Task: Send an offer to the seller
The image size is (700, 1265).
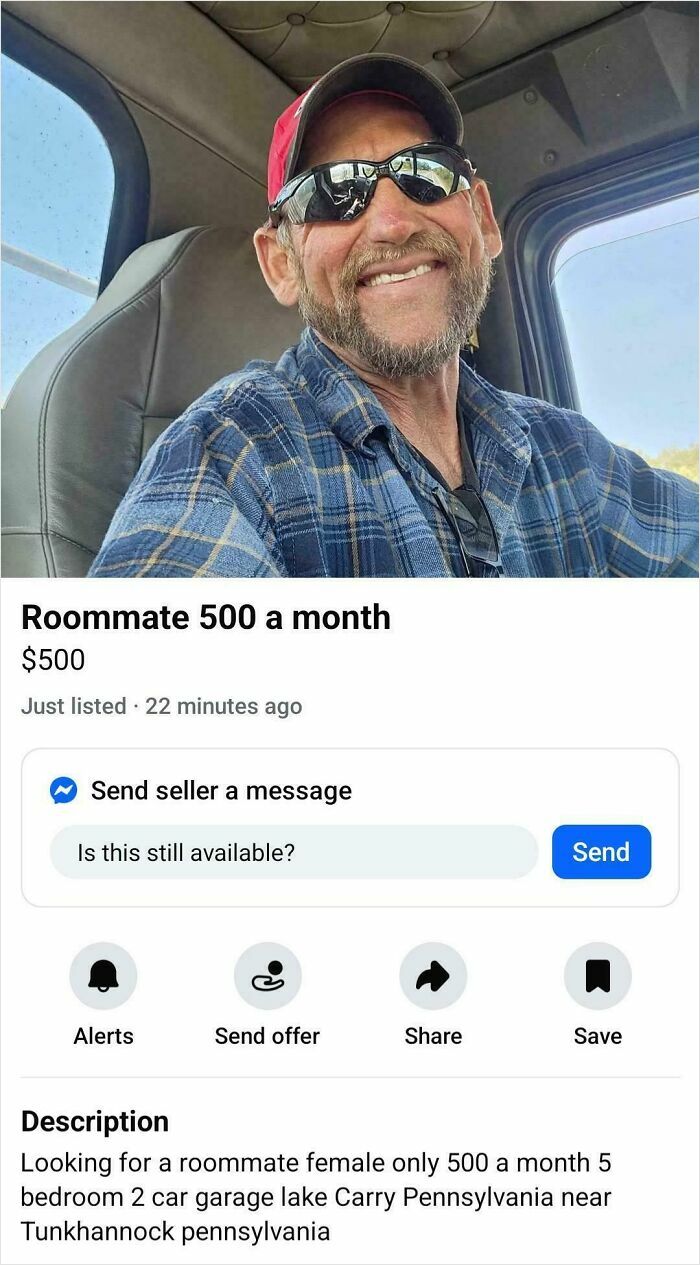Action: coord(267,976)
